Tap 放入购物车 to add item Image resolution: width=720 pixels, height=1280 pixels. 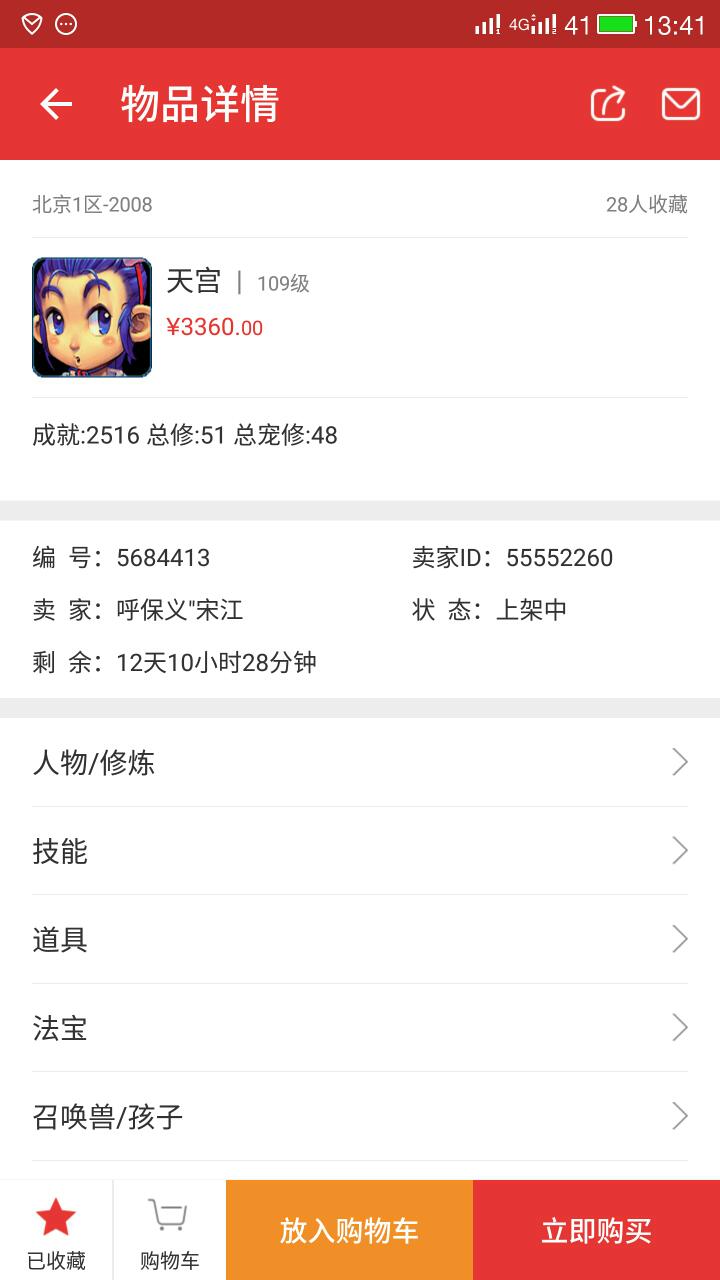click(x=349, y=1230)
